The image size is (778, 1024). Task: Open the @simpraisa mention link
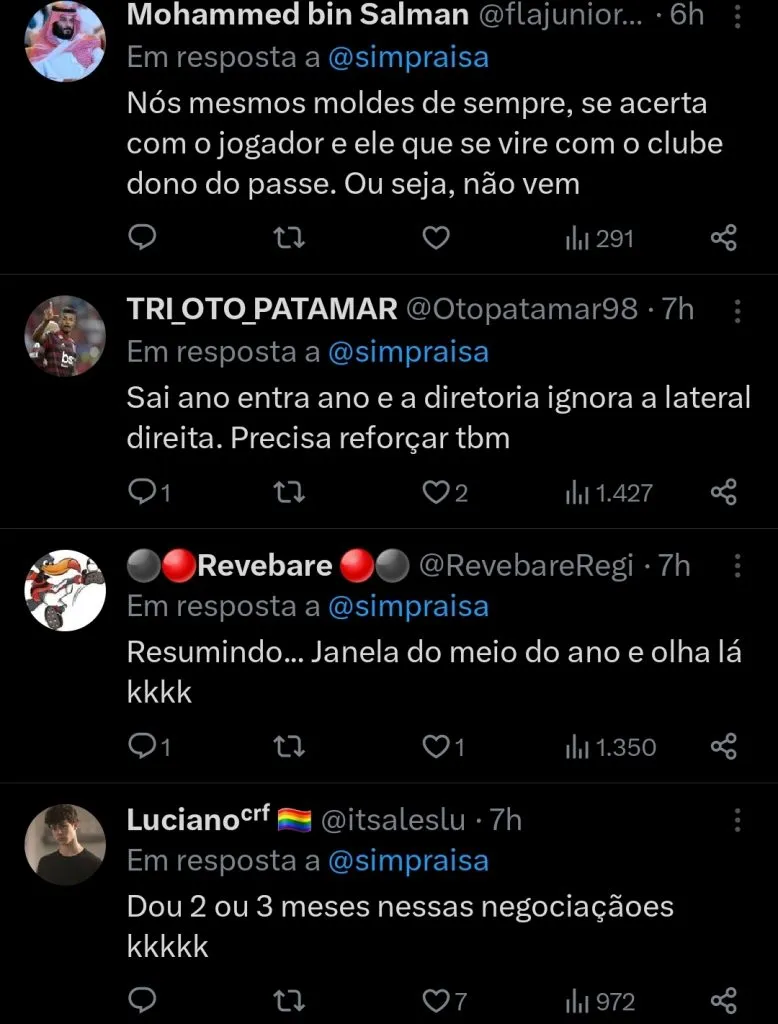410,58
